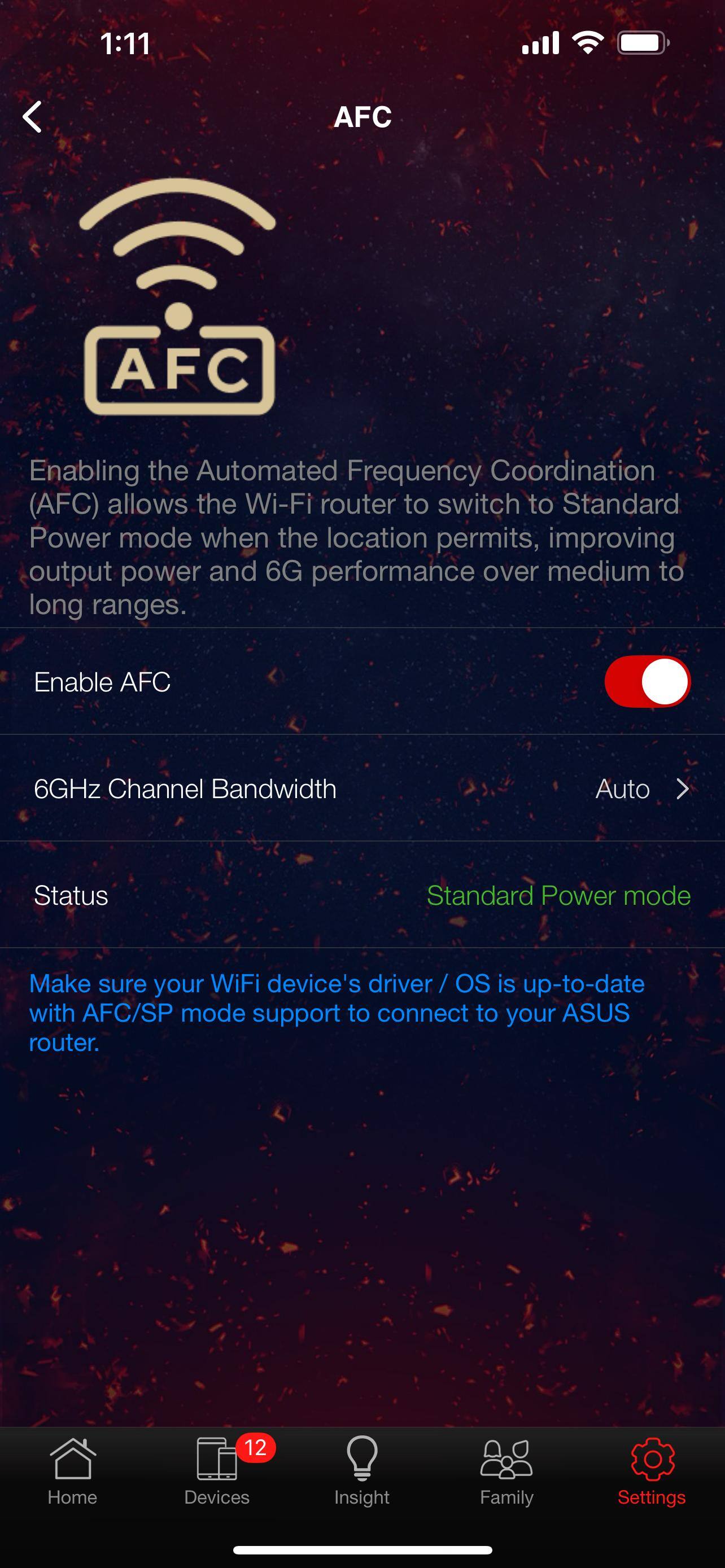The height and width of the screenshot is (1568, 725).
Task: Select the Family tab
Action: (506, 1470)
